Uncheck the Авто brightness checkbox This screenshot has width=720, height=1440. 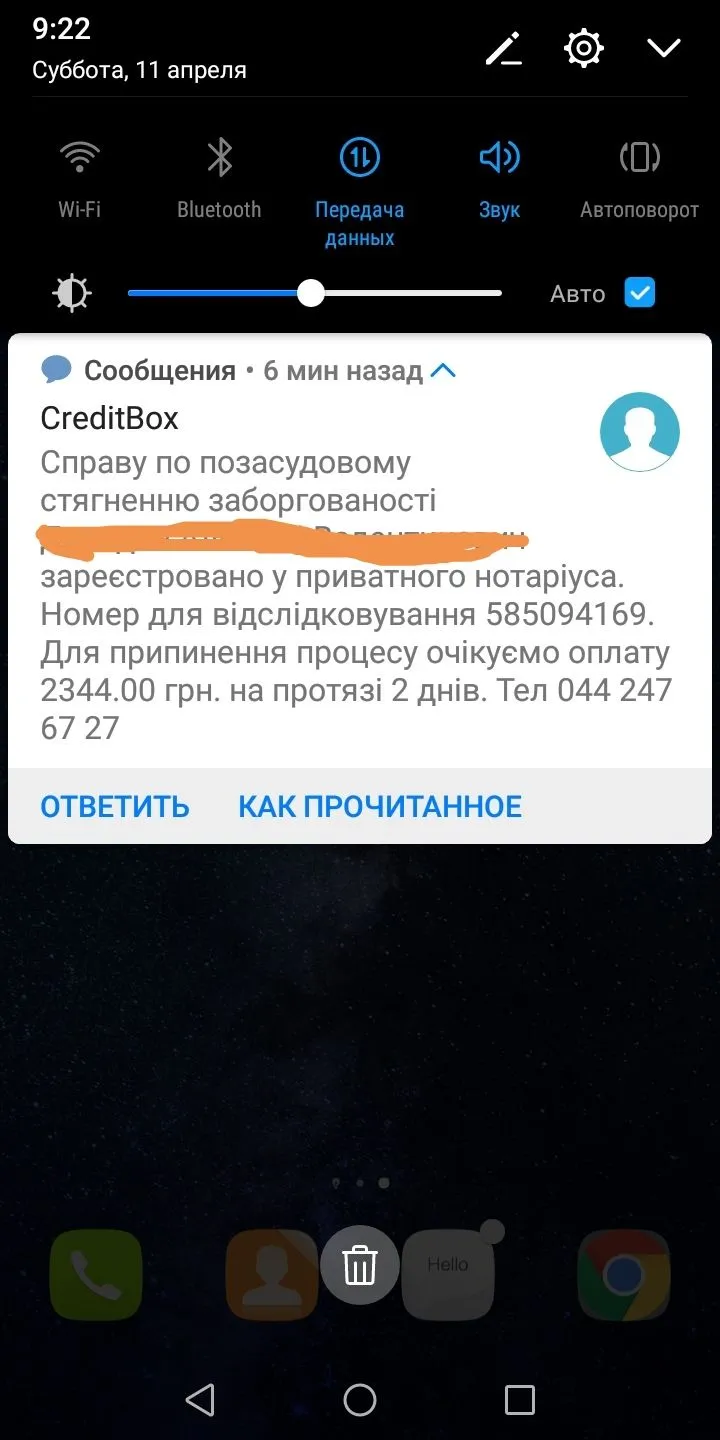coord(639,293)
